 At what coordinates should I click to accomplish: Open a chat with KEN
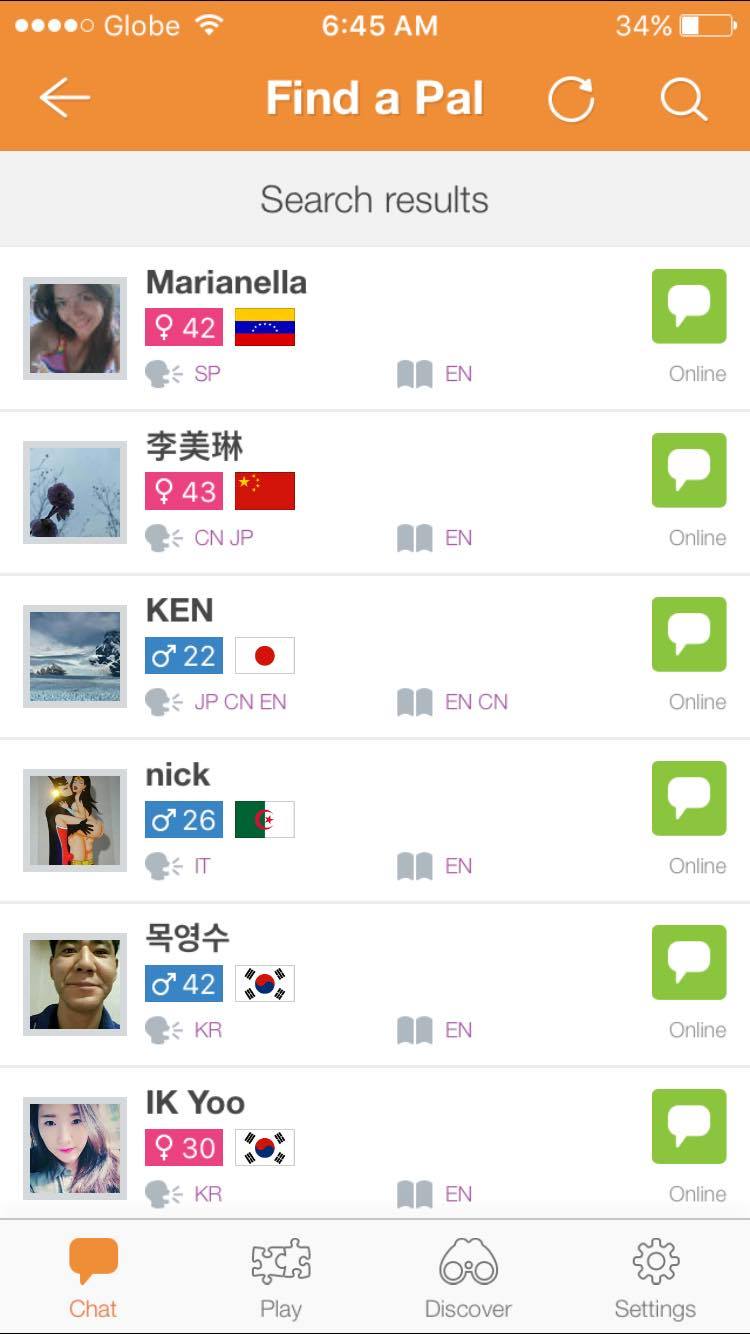(688, 635)
